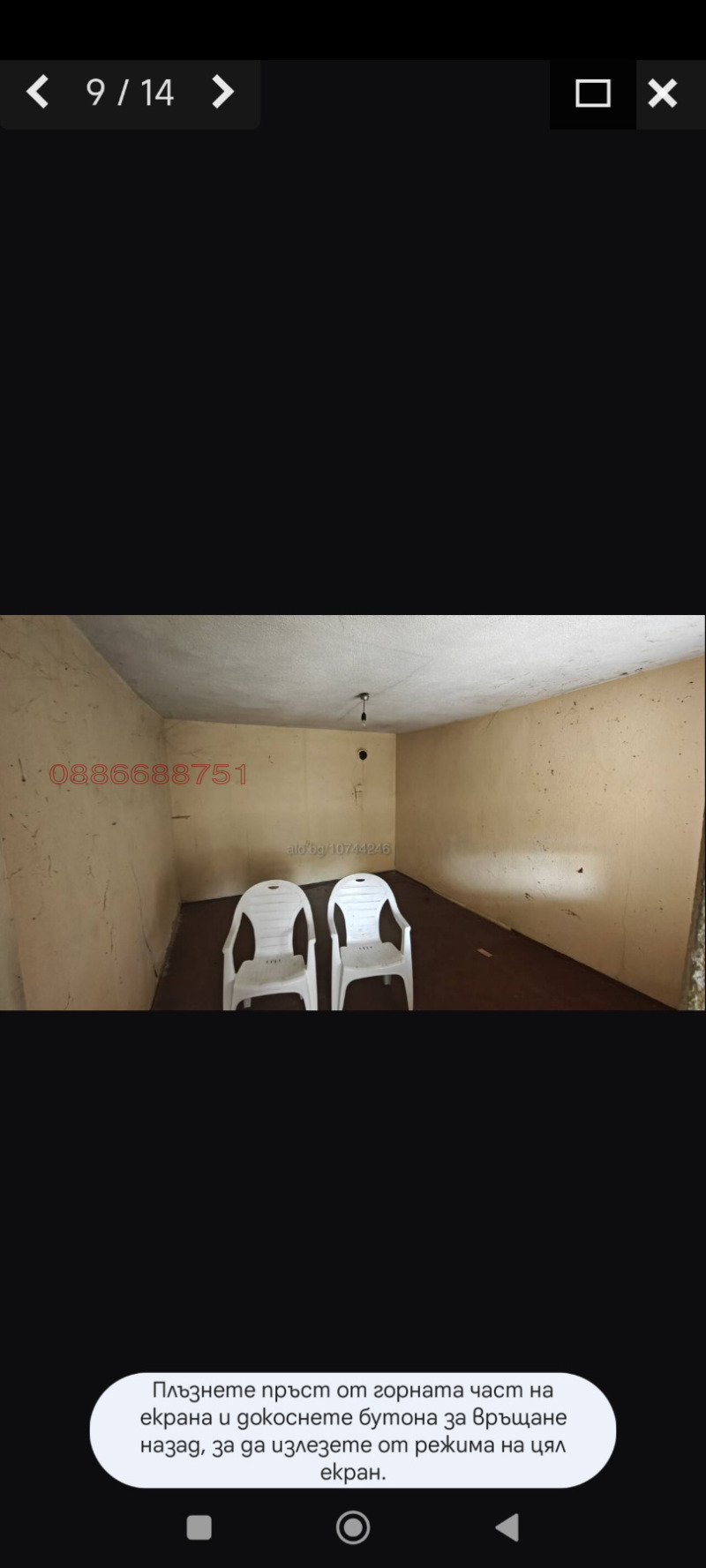Navigate back with the triangle navigation icon
706x1568 pixels.
508,1527
